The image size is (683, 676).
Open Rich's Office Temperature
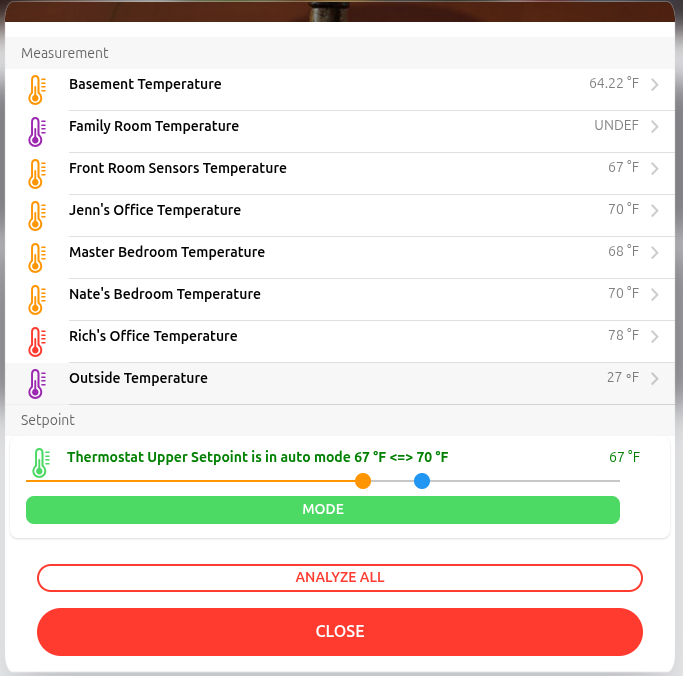point(340,337)
